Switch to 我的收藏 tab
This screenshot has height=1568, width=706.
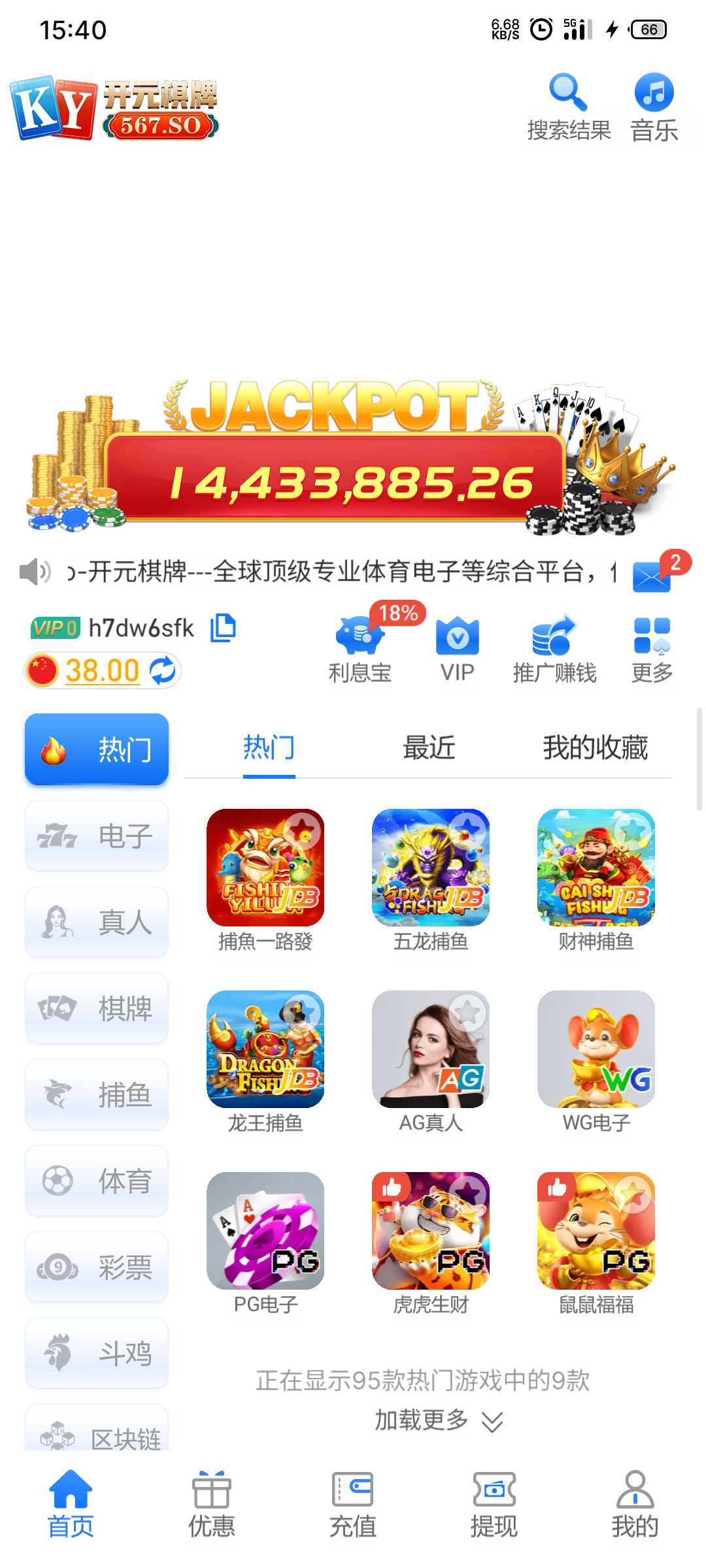595,747
